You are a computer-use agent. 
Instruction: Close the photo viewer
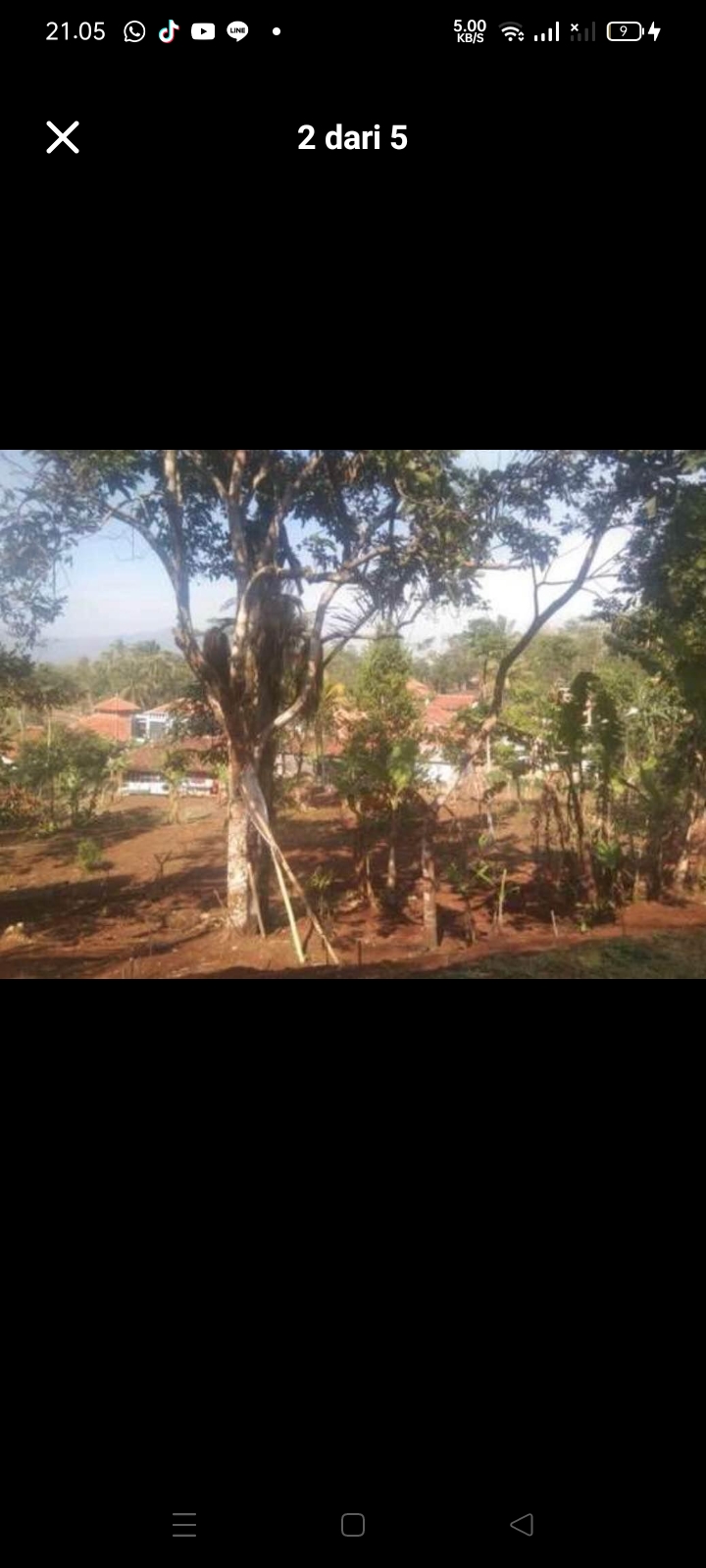[x=63, y=137]
